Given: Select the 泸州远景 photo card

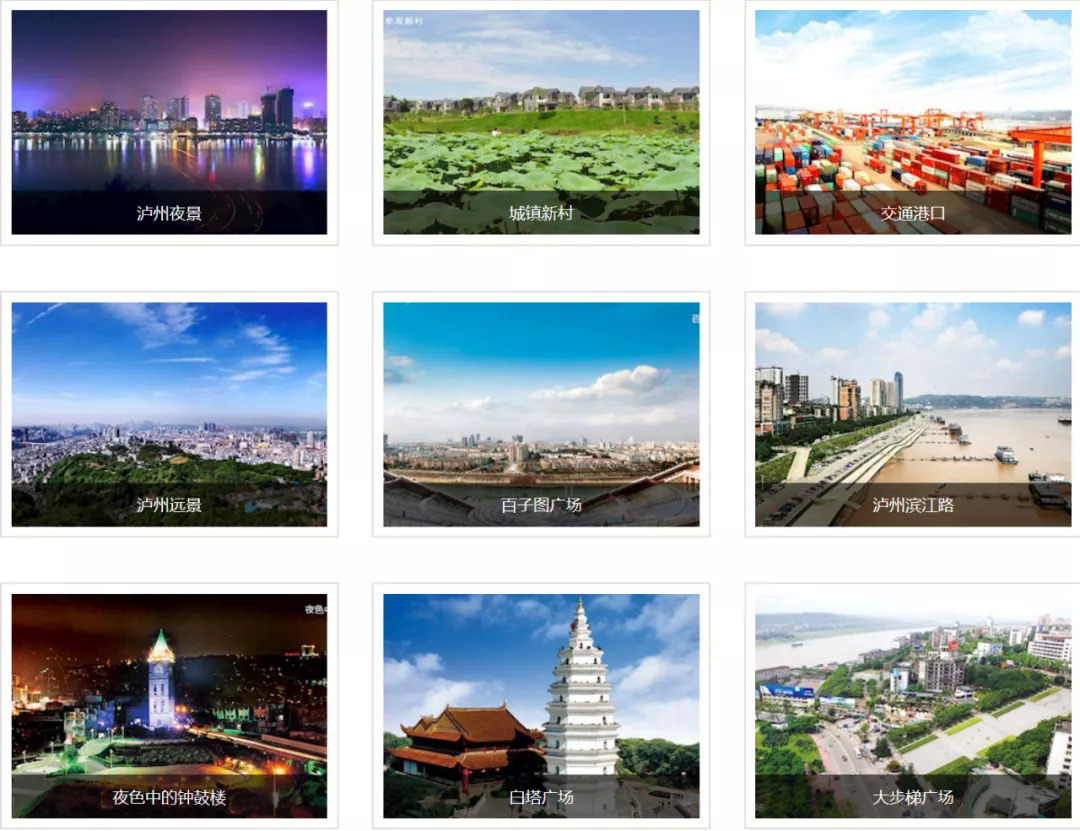Looking at the screenshot, I should click(x=169, y=414).
